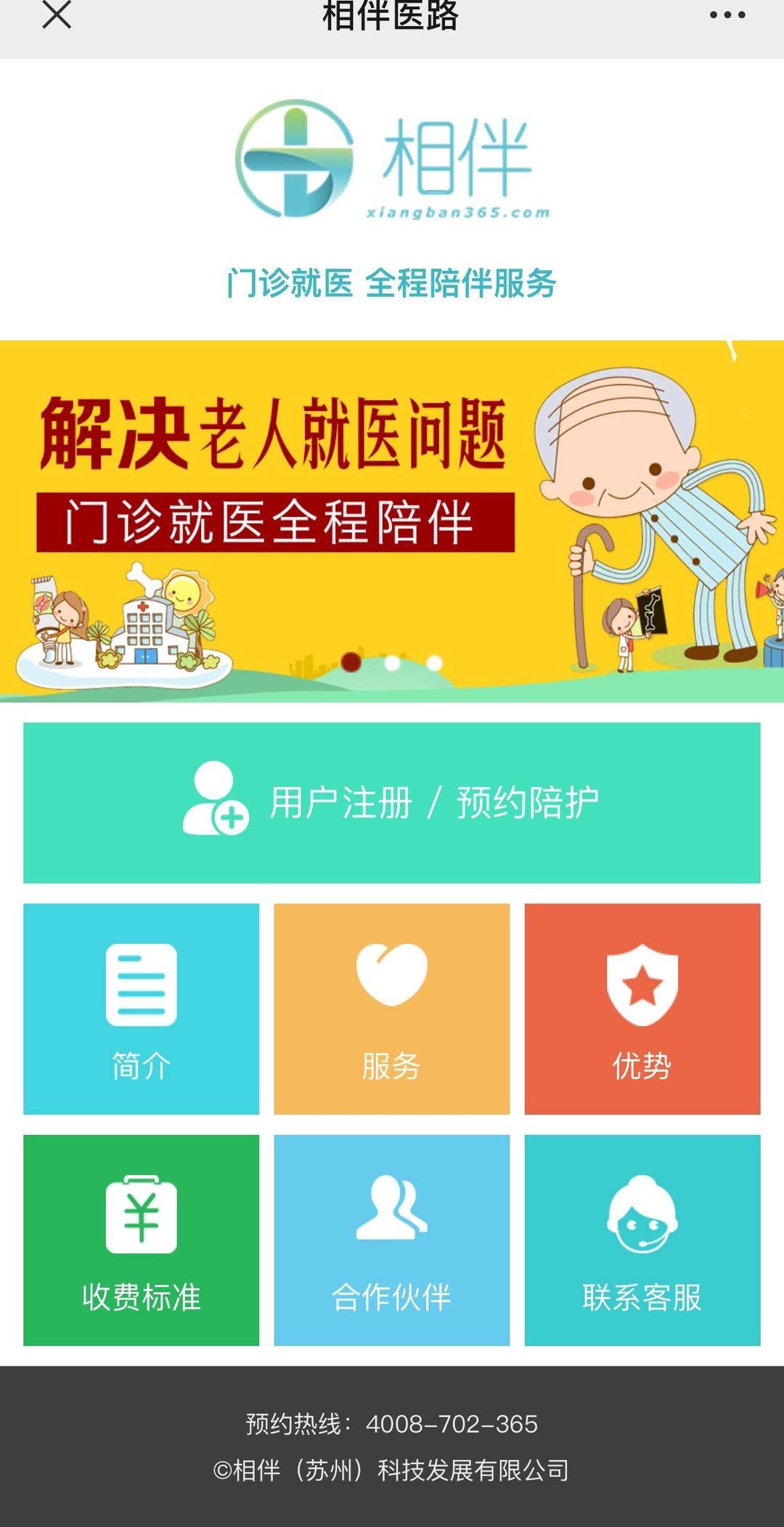This screenshot has height=1527, width=784.
Task: View 收费标准 pricing tile
Action: (141, 1239)
